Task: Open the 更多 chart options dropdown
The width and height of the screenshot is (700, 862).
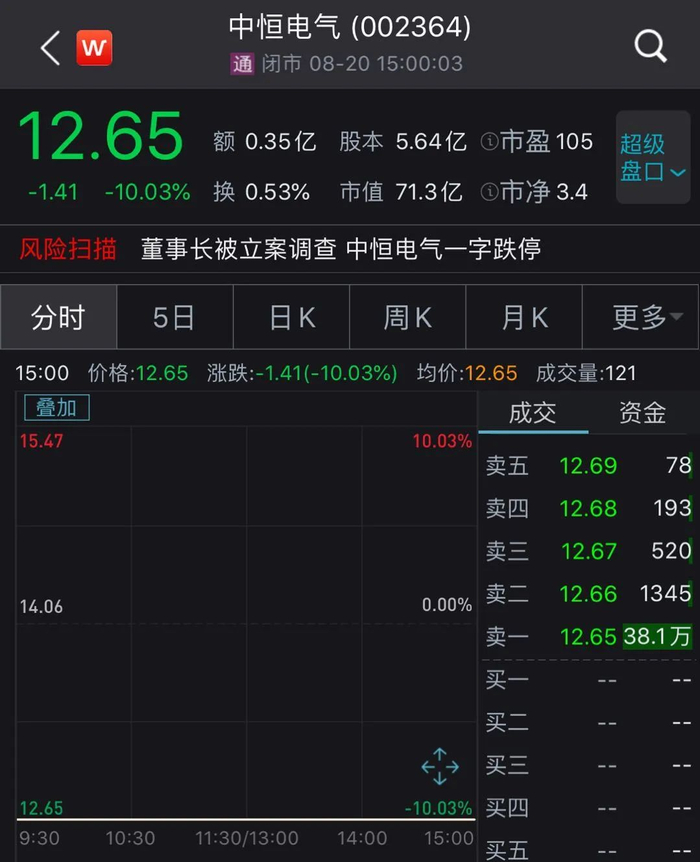Action: 640,317
